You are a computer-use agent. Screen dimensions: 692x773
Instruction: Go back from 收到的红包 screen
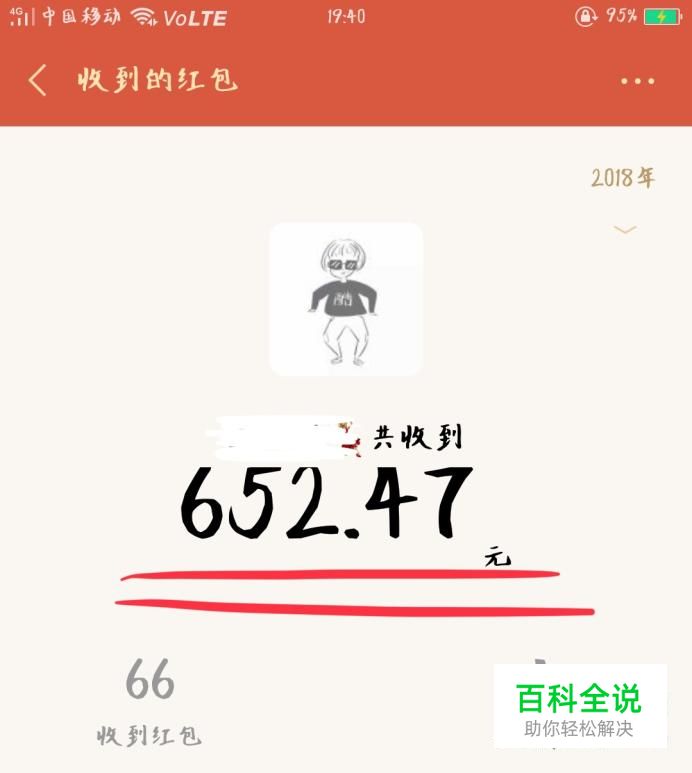[x=38, y=80]
